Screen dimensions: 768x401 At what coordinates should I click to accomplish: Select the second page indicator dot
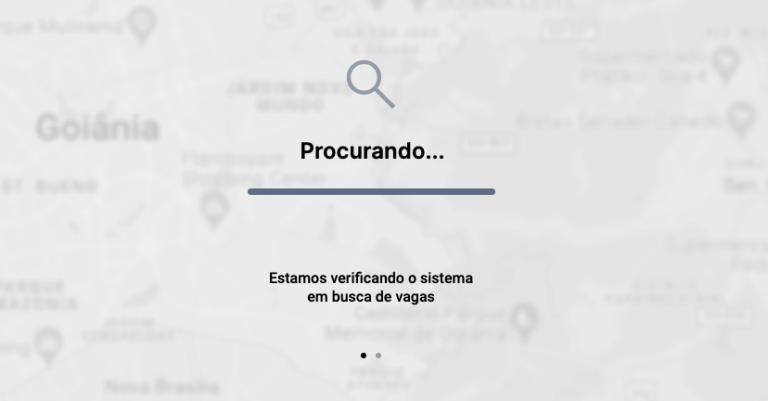pyautogui.click(x=378, y=355)
